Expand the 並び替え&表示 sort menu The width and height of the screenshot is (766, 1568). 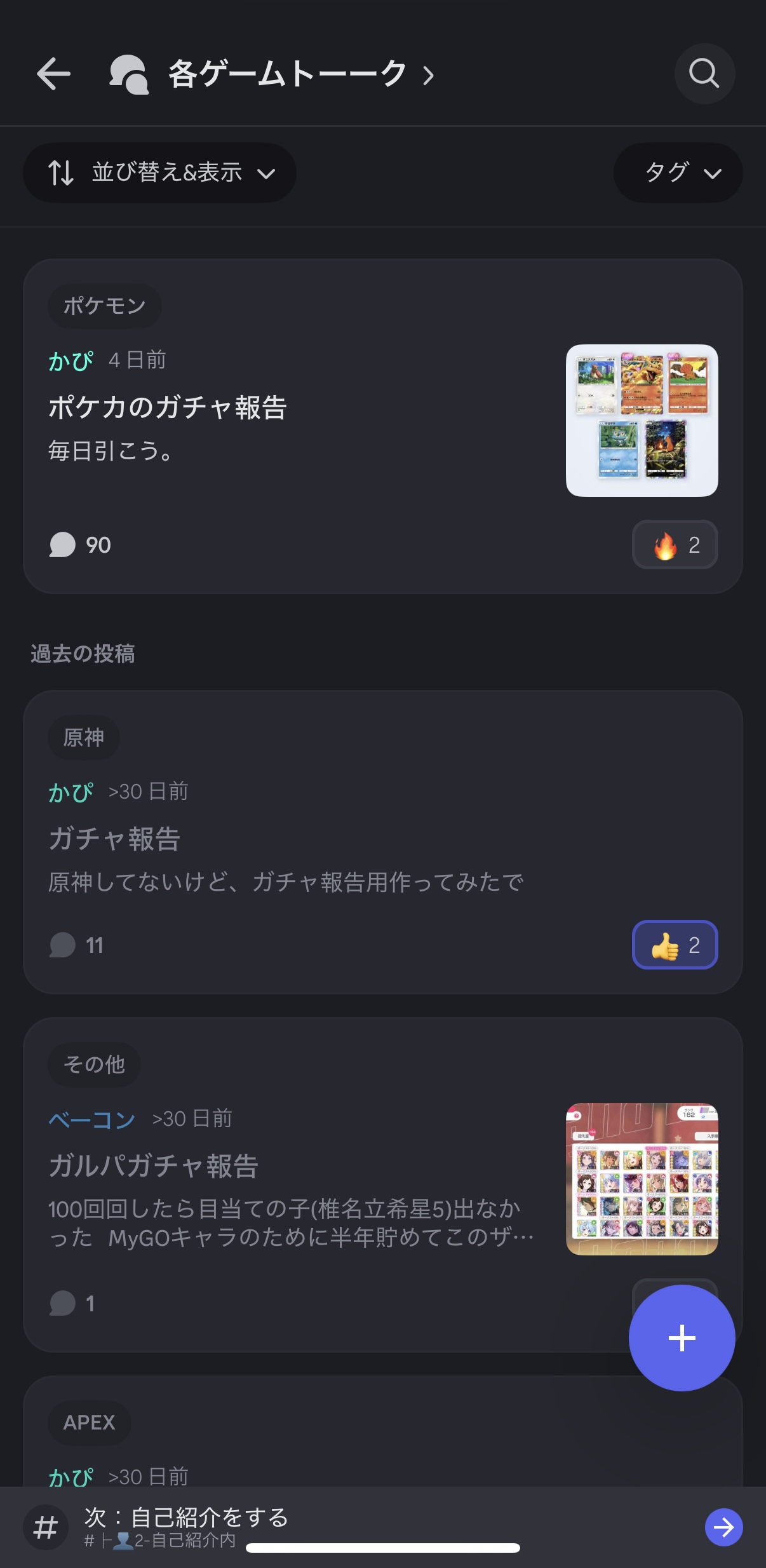[160, 173]
